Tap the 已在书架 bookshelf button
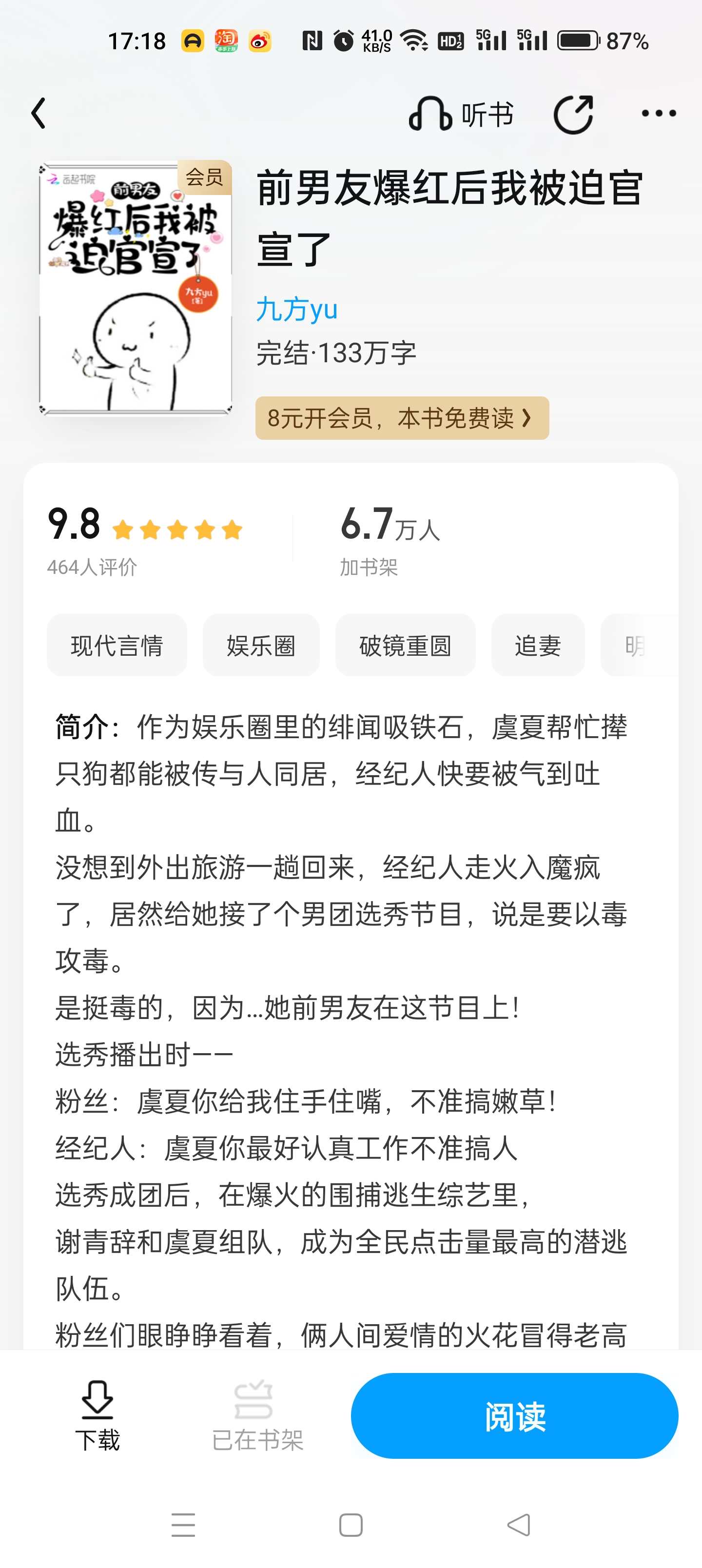 [257, 1415]
